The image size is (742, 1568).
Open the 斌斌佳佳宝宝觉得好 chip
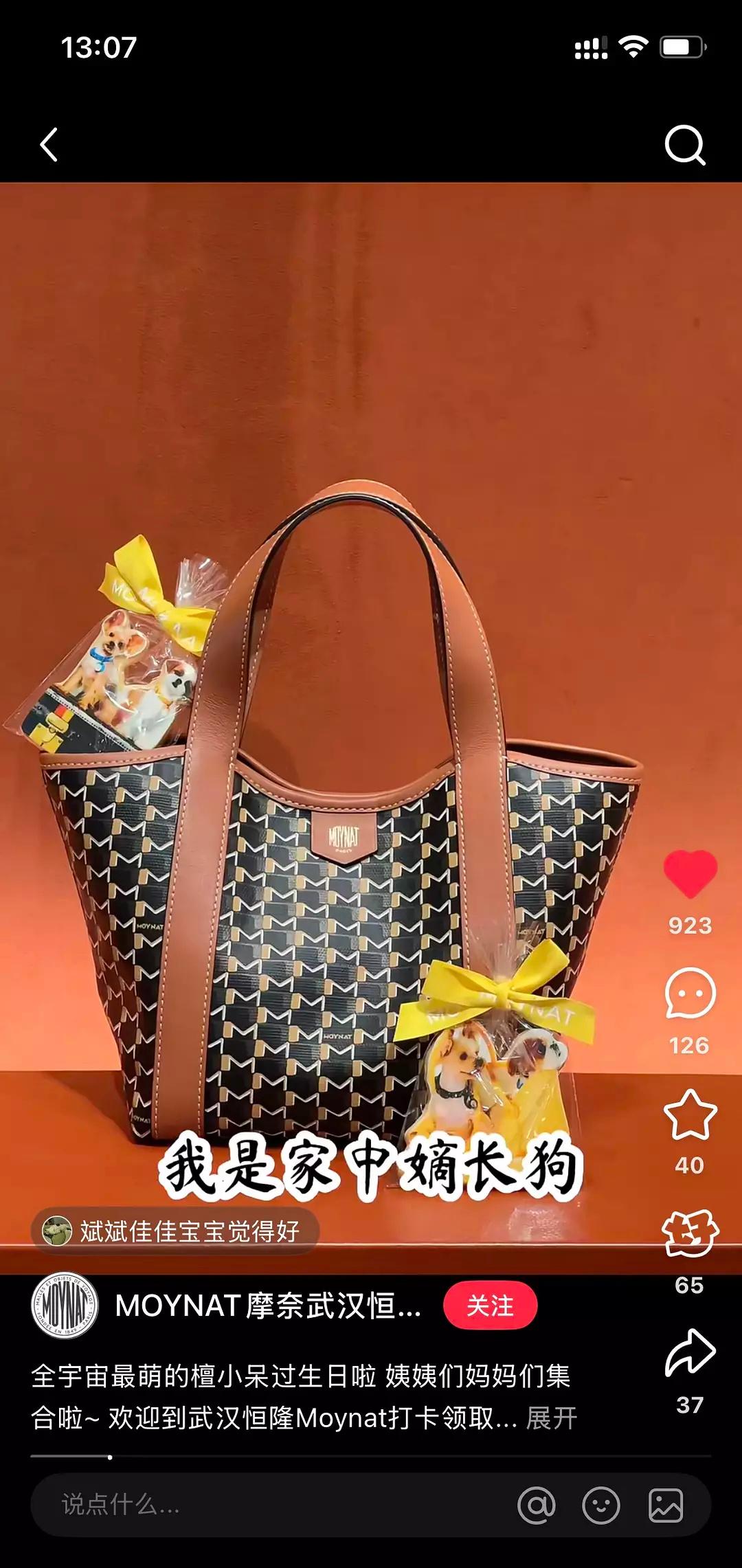point(175,1231)
